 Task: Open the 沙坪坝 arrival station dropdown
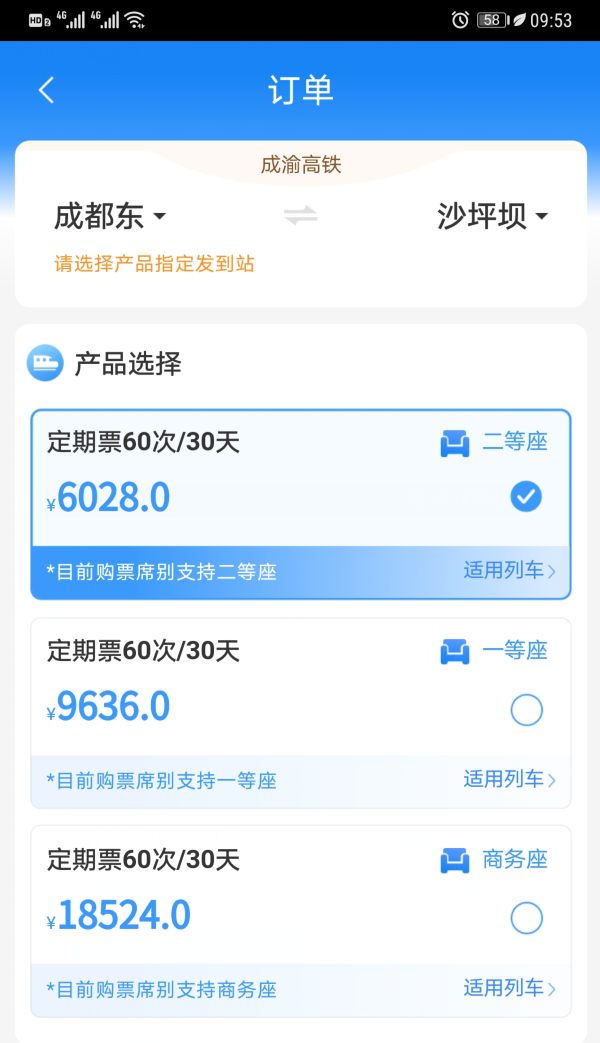click(492, 216)
